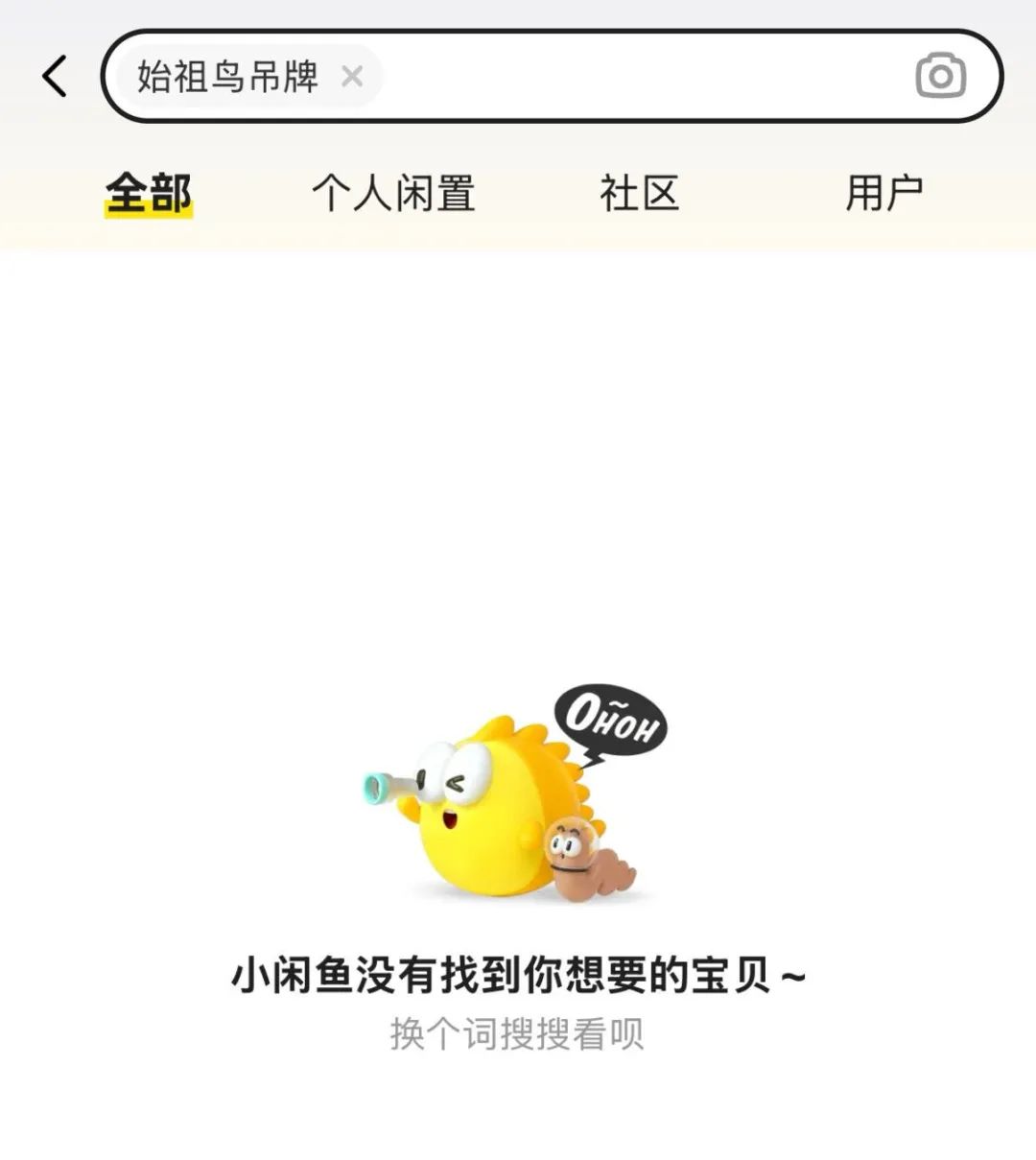Switch to the 社区 tab
The width and height of the screenshot is (1036, 1160).
(x=639, y=193)
